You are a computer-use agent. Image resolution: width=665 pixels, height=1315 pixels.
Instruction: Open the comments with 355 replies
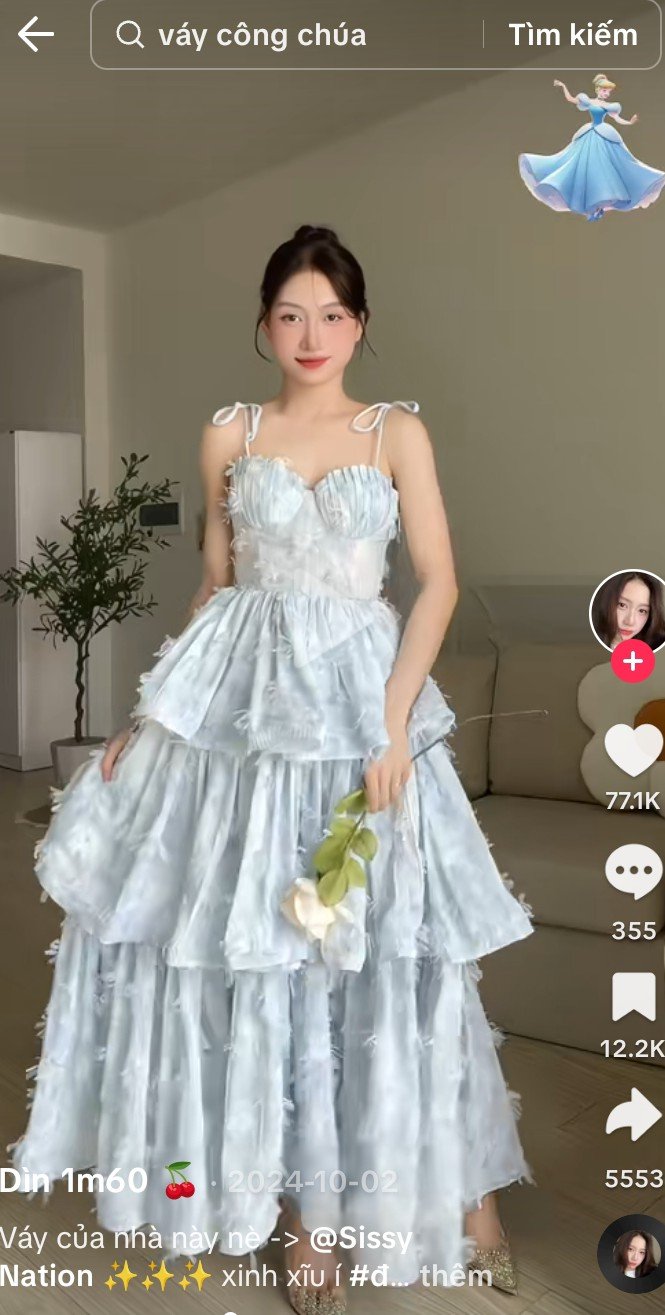click(x=633, y=873)
